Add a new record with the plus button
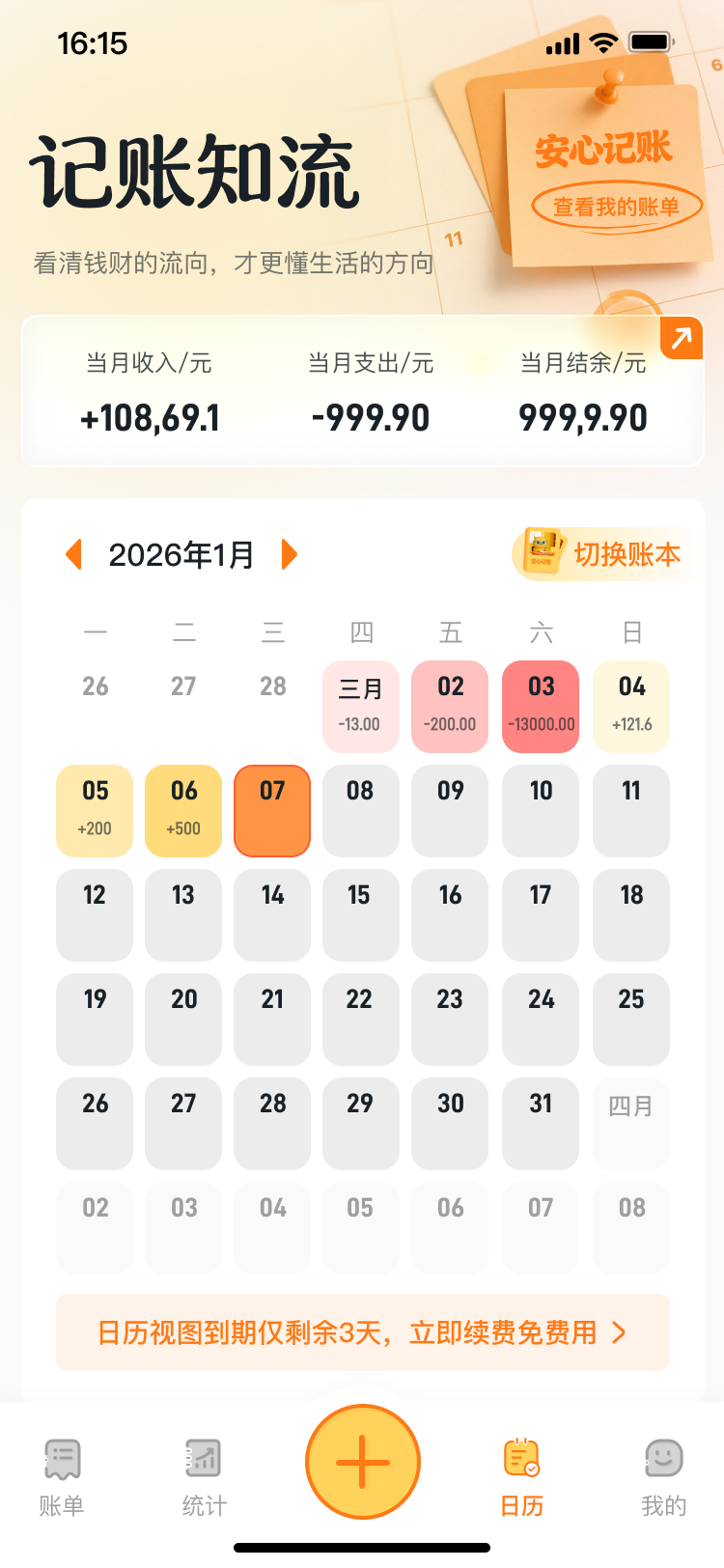Viewport: 724px width, 1568px height. (x=363, y=1462)
